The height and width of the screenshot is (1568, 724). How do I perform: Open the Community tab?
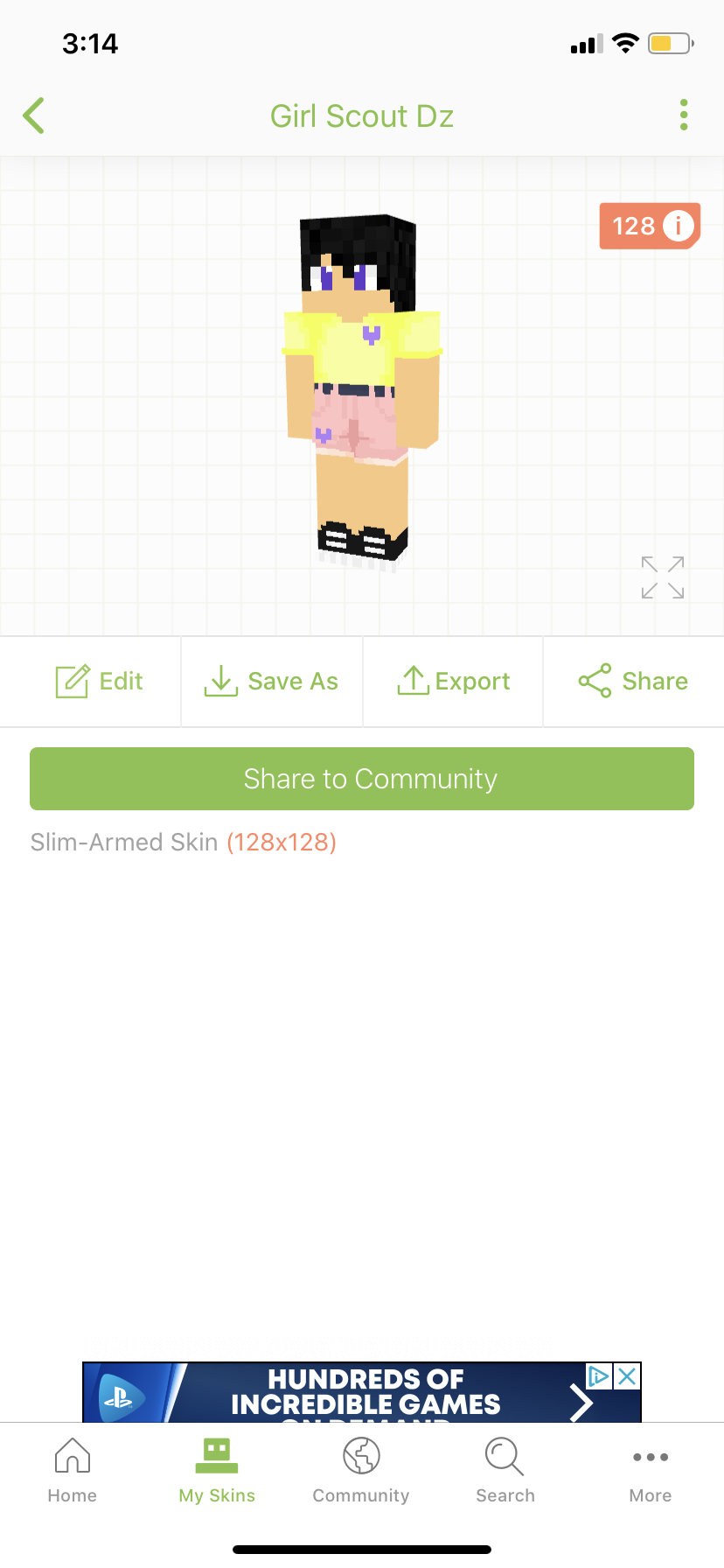pos(361,1471)
